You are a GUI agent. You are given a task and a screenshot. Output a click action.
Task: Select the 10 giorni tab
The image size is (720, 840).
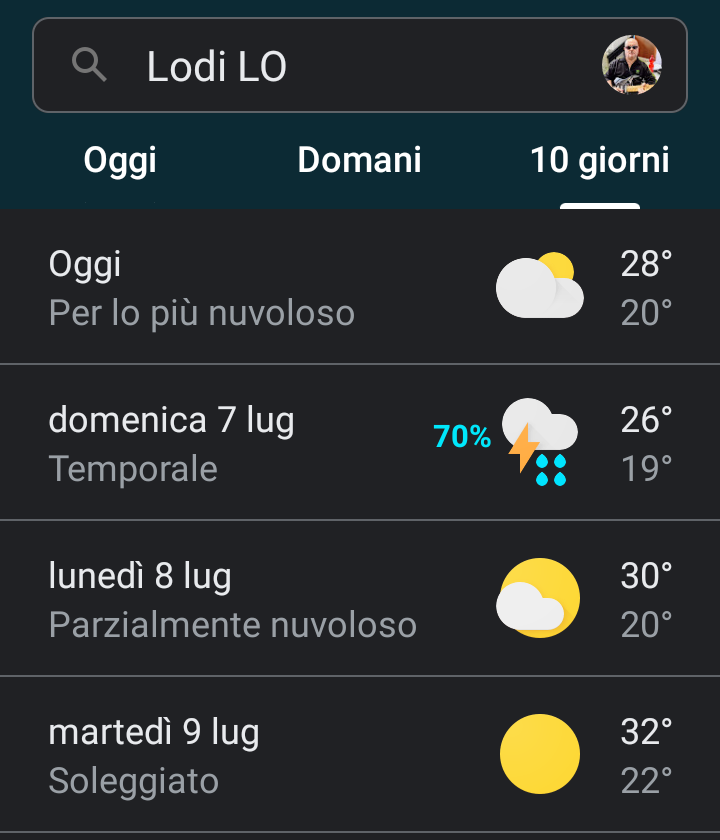[599, 160]
